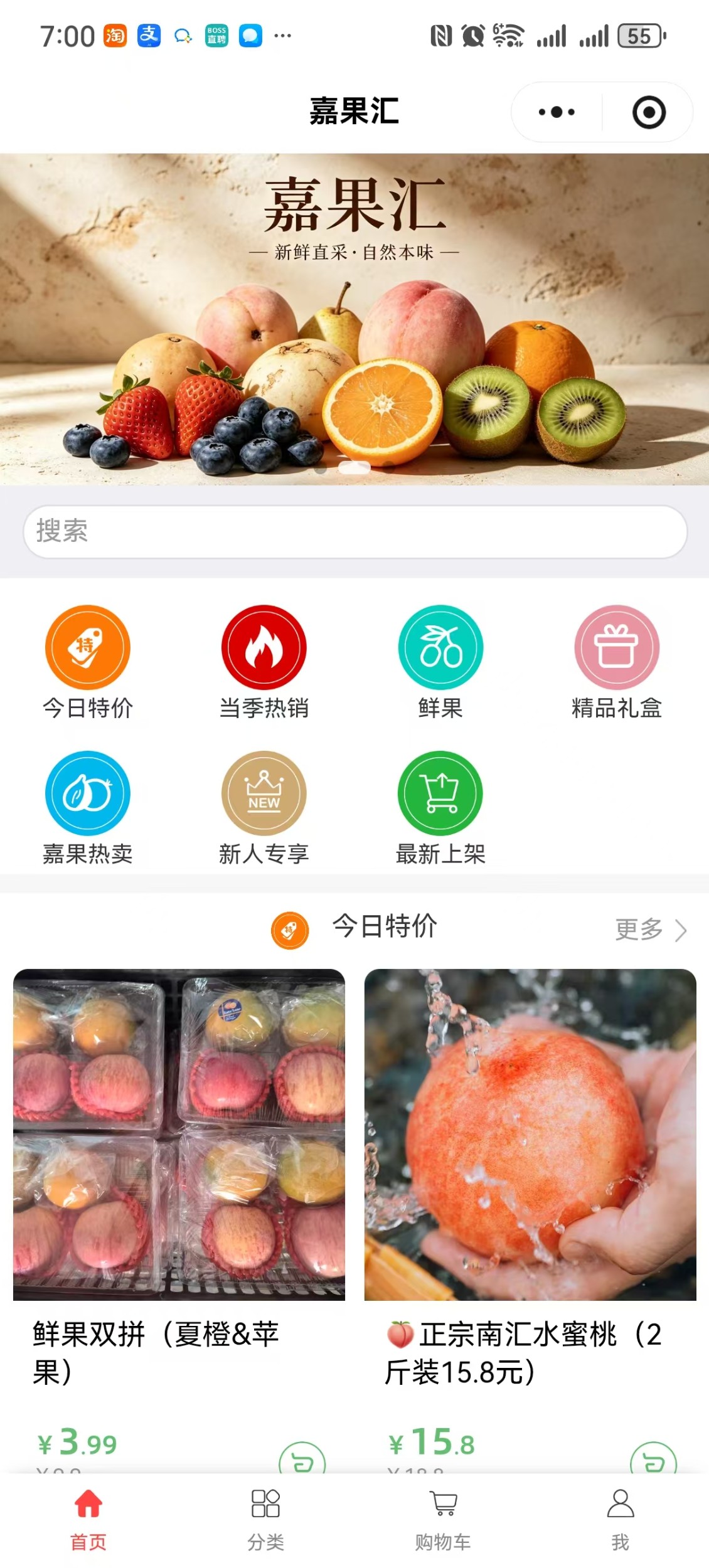The height and width of the screenshot is (1568, 709).
Task: Switch to the 分类 tab
Action: [265, 1520]
